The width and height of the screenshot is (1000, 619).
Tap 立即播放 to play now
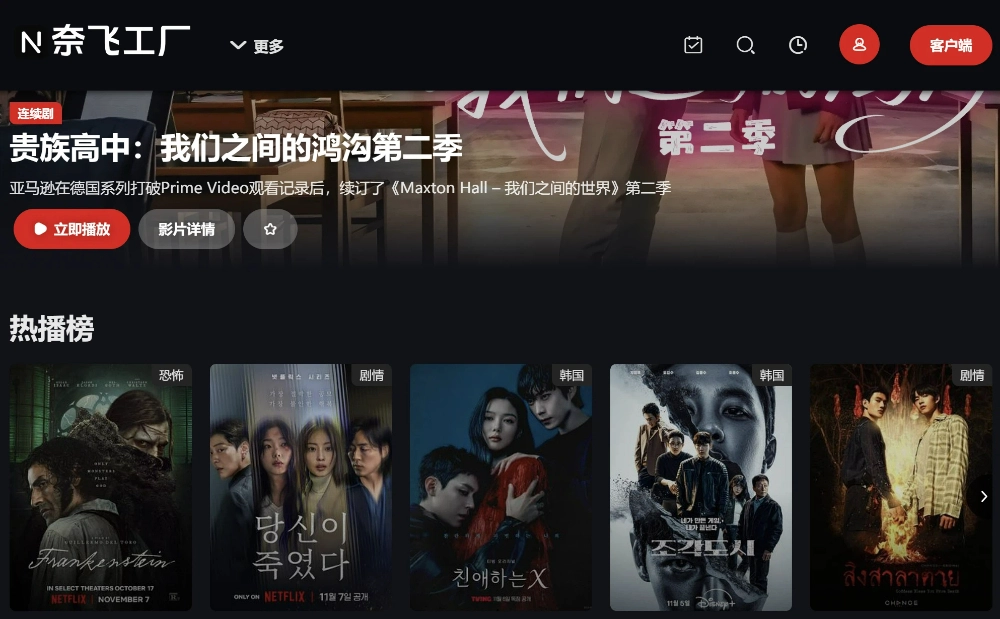72,229
